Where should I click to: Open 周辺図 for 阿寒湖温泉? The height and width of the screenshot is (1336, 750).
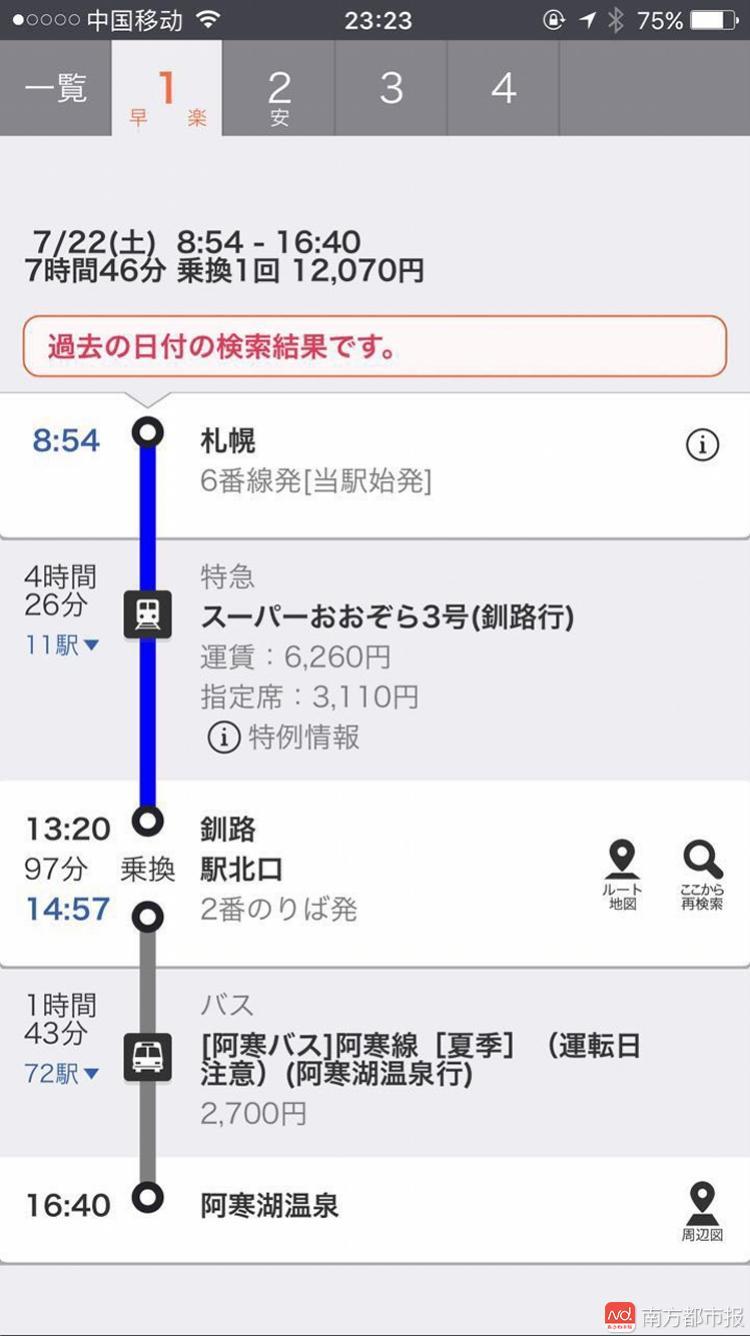coord(702,1211)
